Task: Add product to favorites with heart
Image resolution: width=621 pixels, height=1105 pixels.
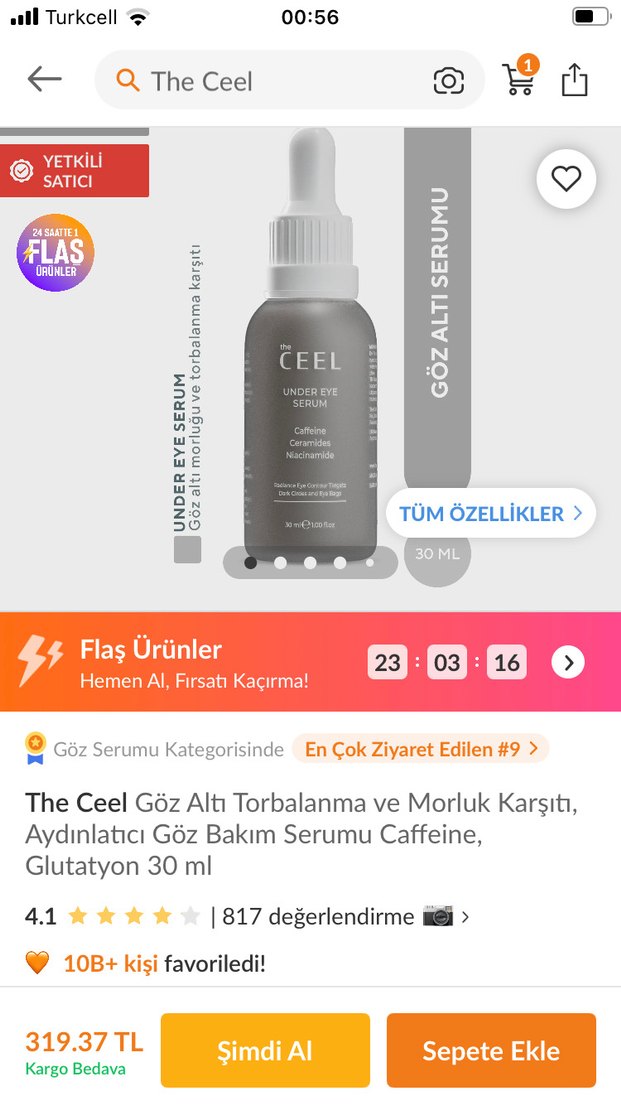Action: tap(566, 179)
